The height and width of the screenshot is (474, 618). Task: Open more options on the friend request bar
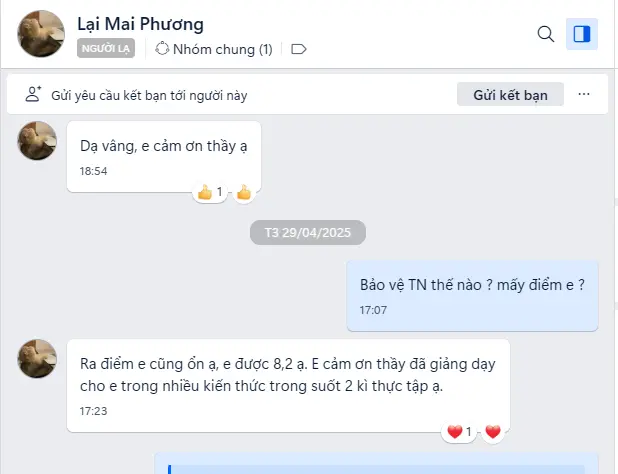pyautogui.click(x=585, y=95)
